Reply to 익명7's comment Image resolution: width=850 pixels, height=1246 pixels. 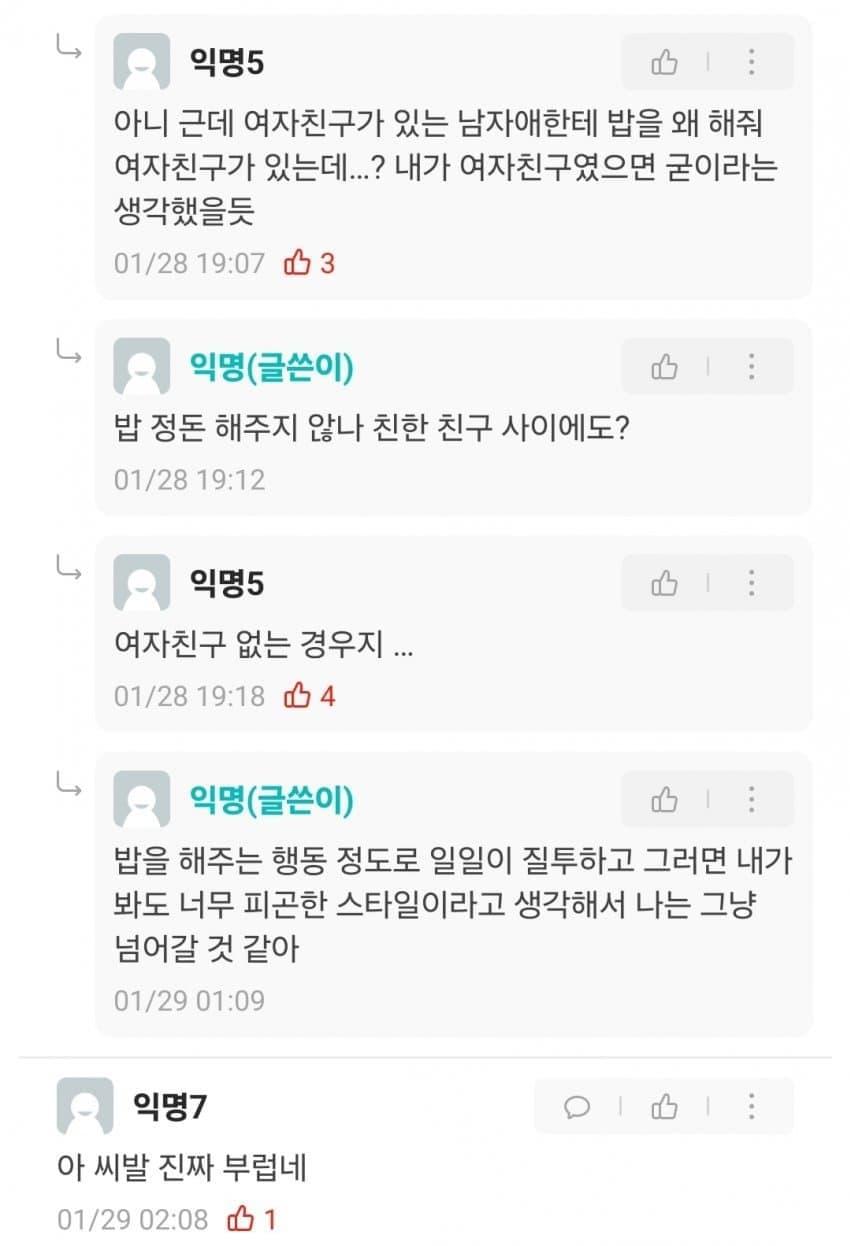click(577, 1107)
